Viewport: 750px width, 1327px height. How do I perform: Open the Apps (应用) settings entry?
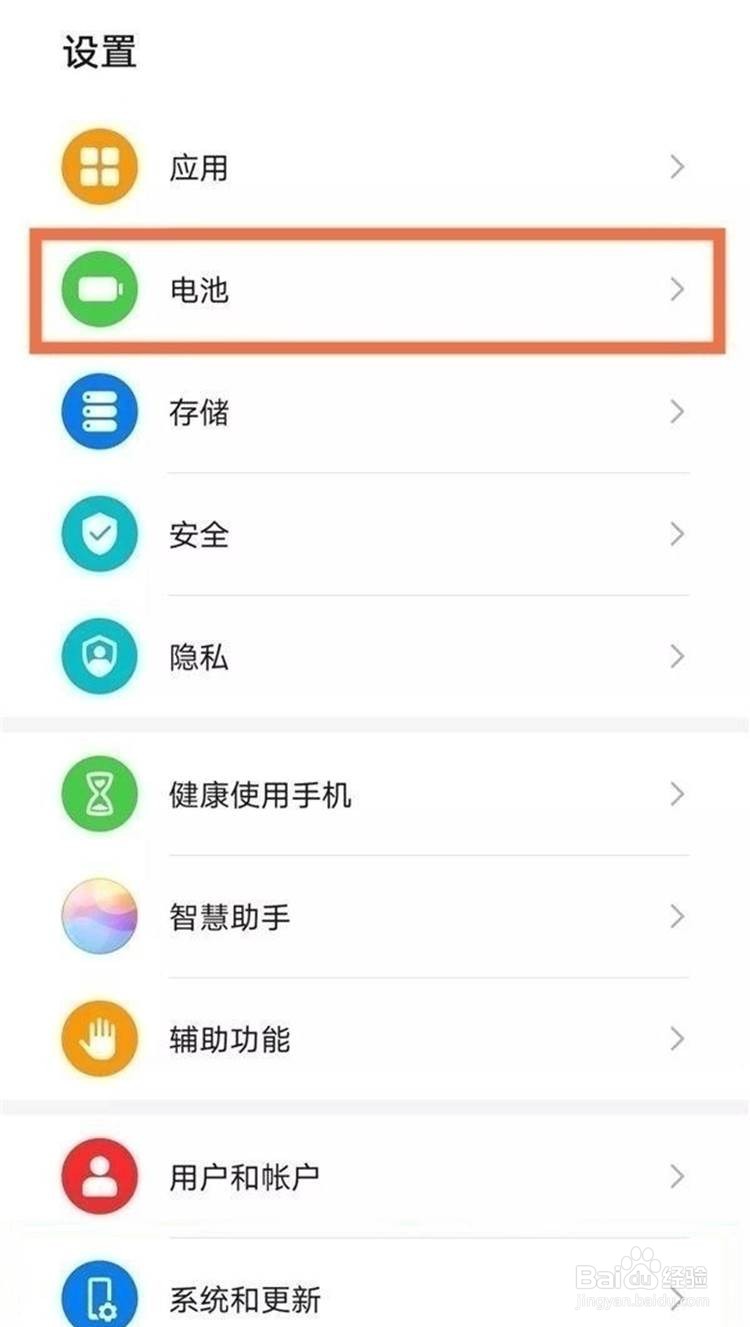click(x=375, y=167)
